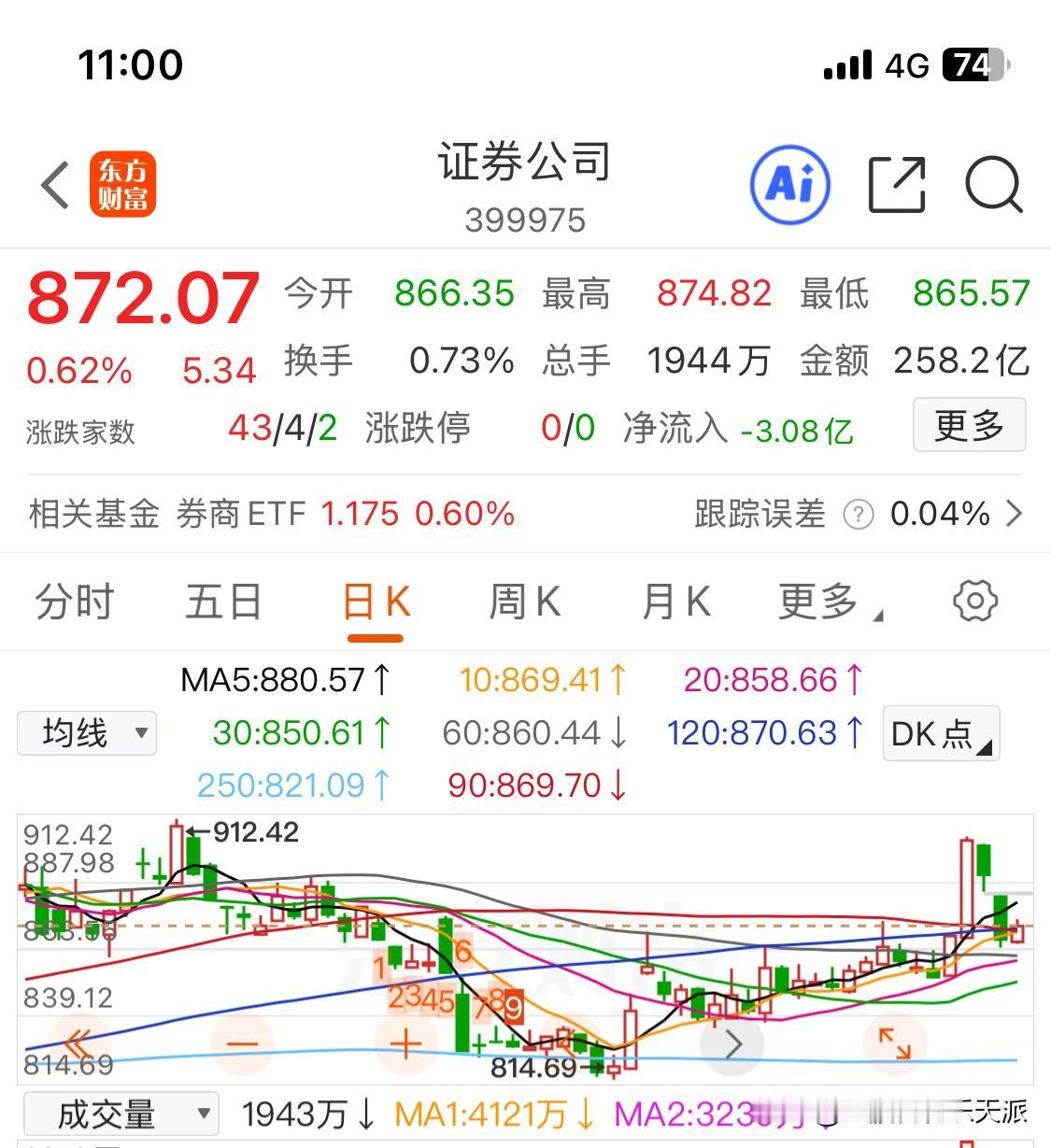Tap the back arrow to return

point(53,184)
